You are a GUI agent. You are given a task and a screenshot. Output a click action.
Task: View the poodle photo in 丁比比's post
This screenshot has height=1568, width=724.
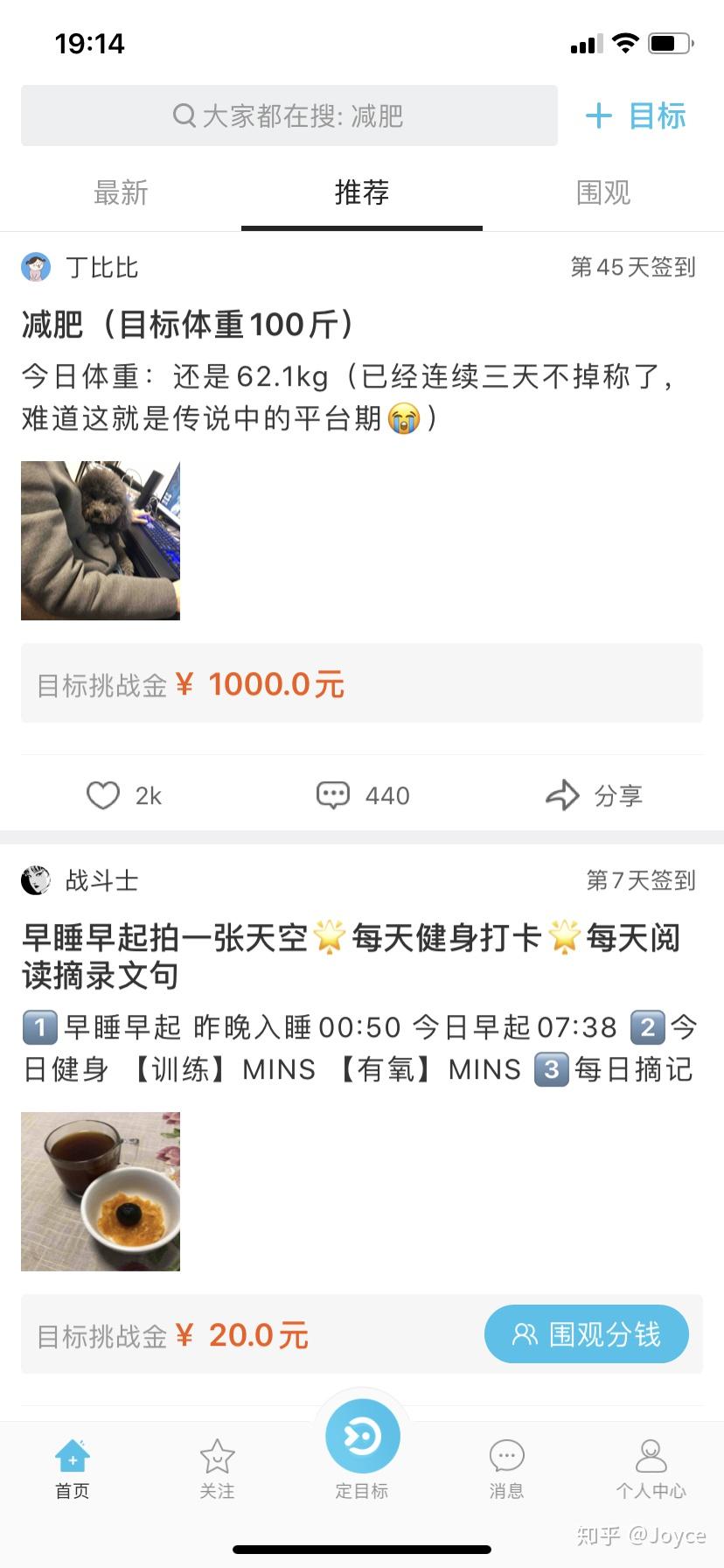coord(101,541)
